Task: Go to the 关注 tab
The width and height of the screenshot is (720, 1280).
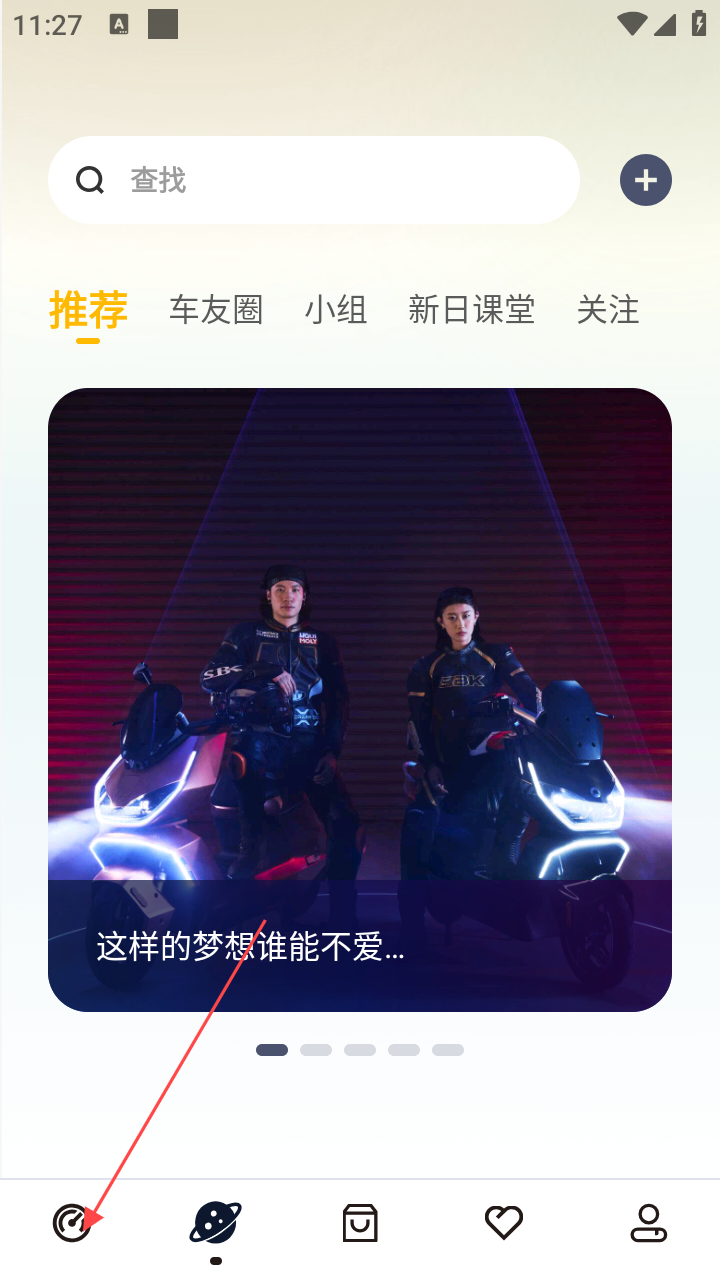Action: pos(608,310)
